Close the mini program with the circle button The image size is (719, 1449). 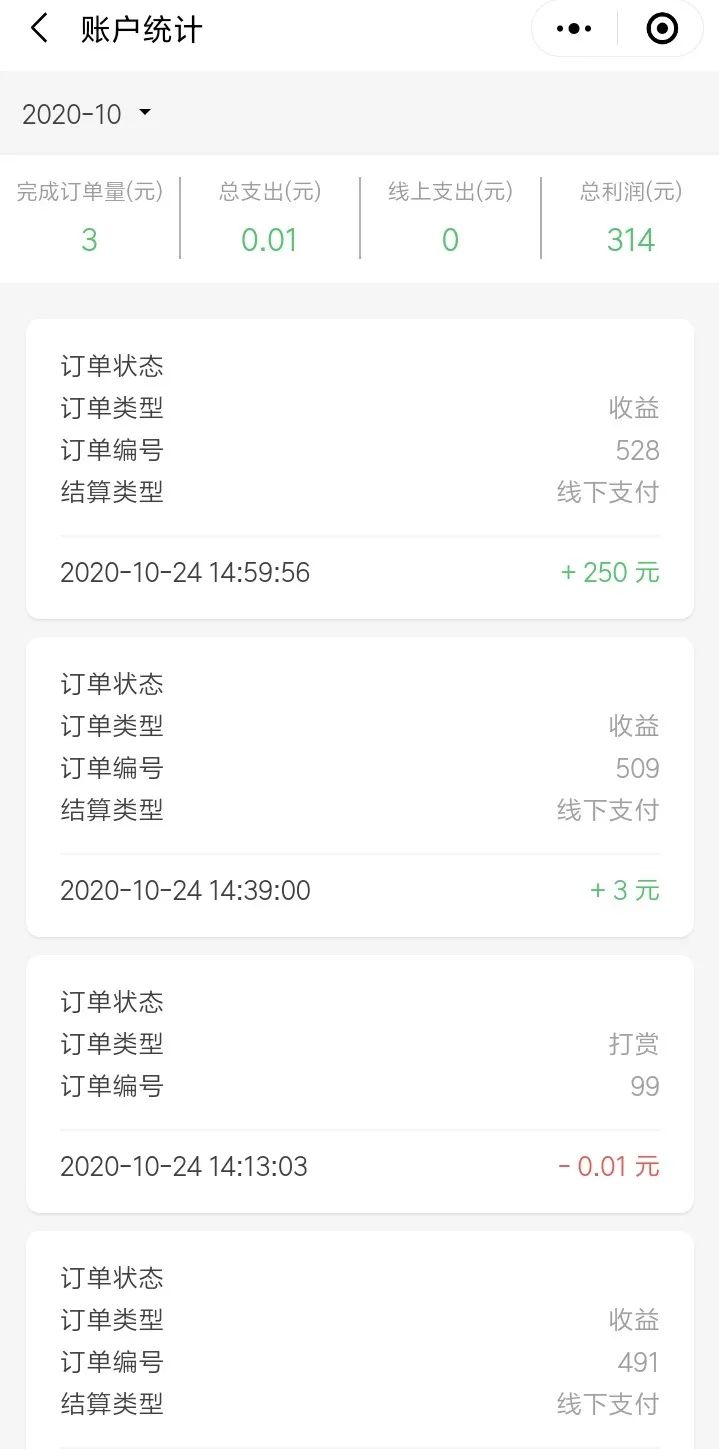(x=662, y=29)
